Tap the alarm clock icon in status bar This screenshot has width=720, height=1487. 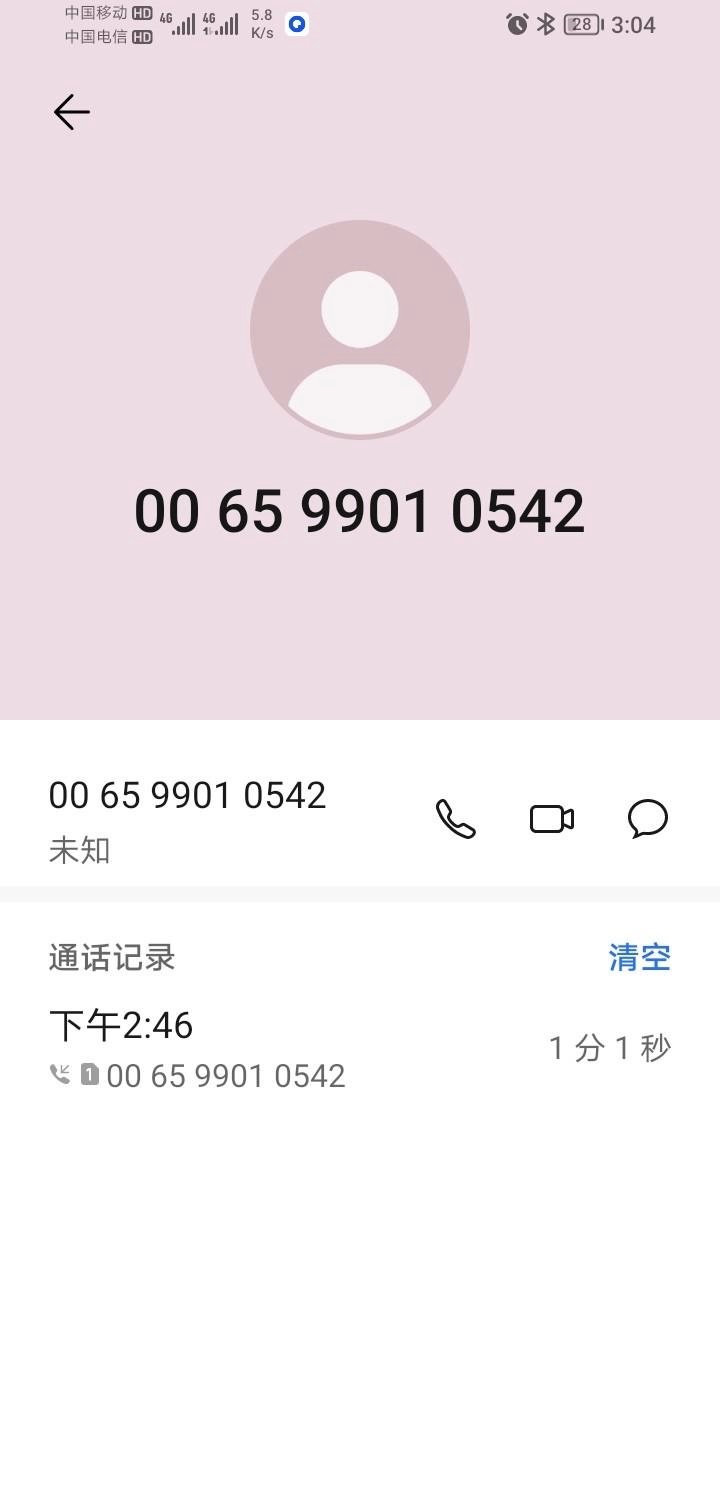point(517,25)
